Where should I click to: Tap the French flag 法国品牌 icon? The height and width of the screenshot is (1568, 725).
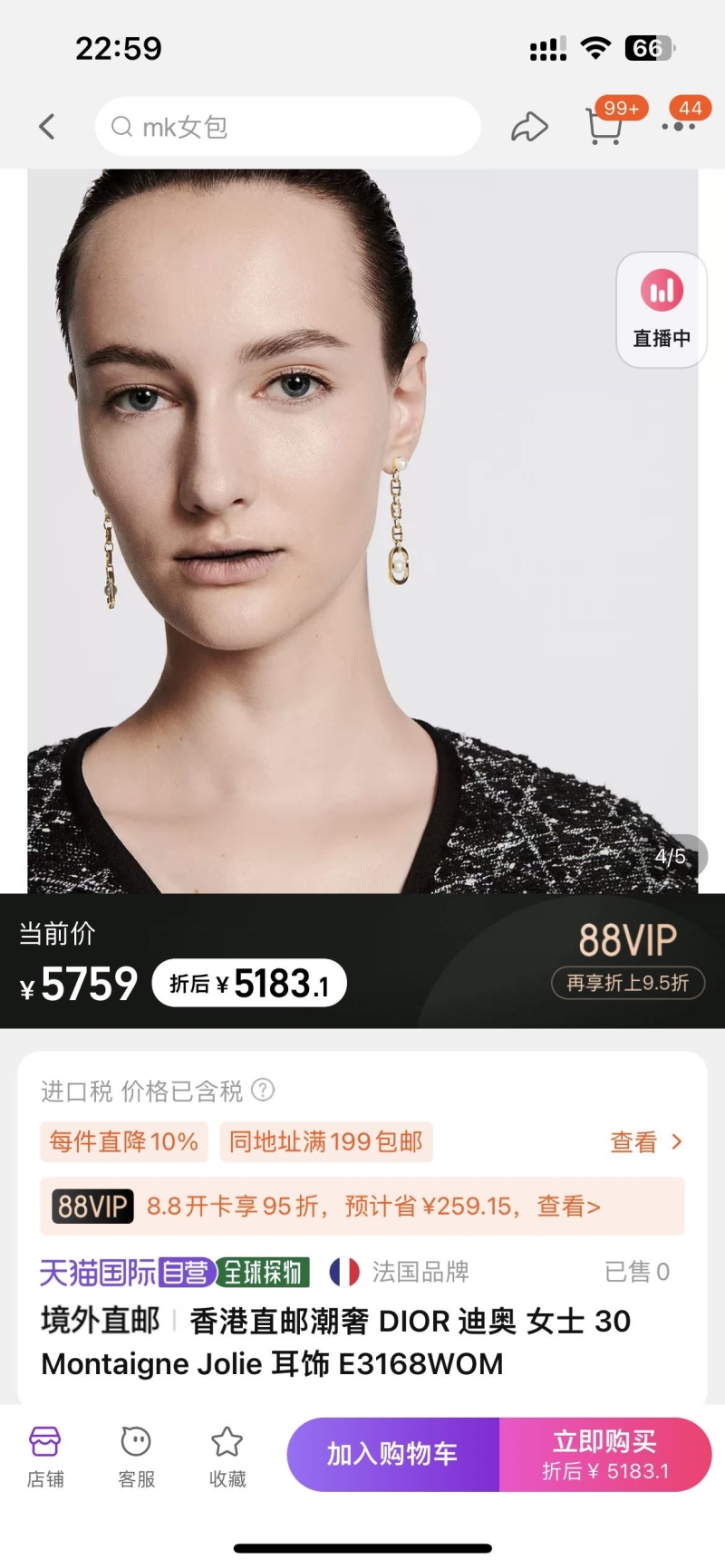(x=343, y=1272)
